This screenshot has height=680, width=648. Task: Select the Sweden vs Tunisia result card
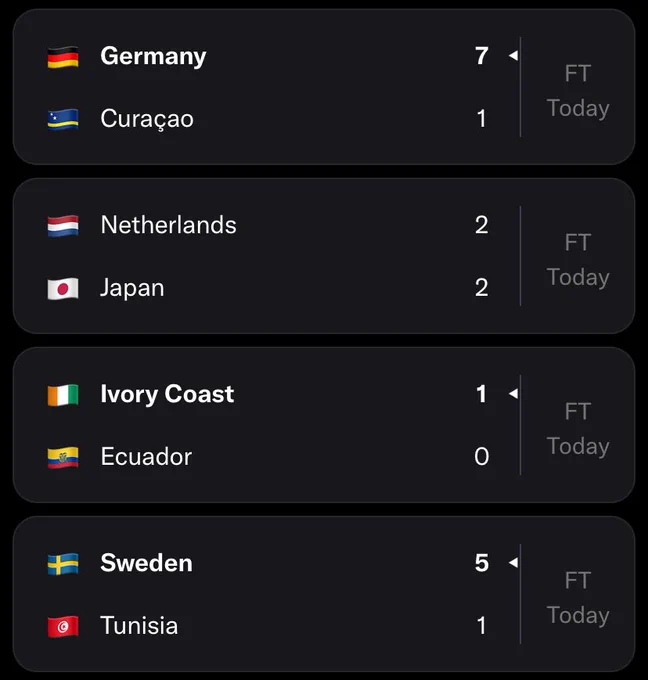pos(324,594)
